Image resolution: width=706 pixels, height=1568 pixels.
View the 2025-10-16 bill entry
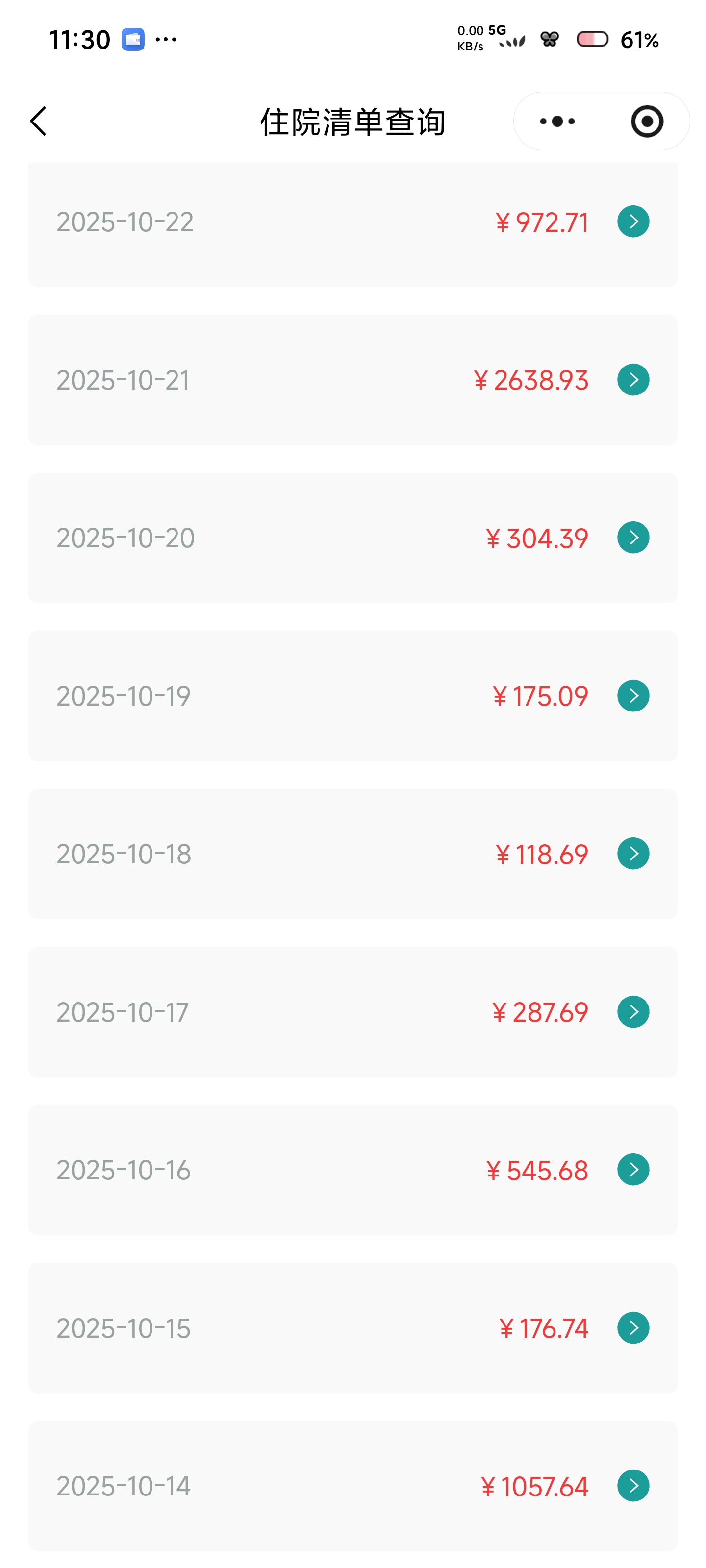[633, 1169]
